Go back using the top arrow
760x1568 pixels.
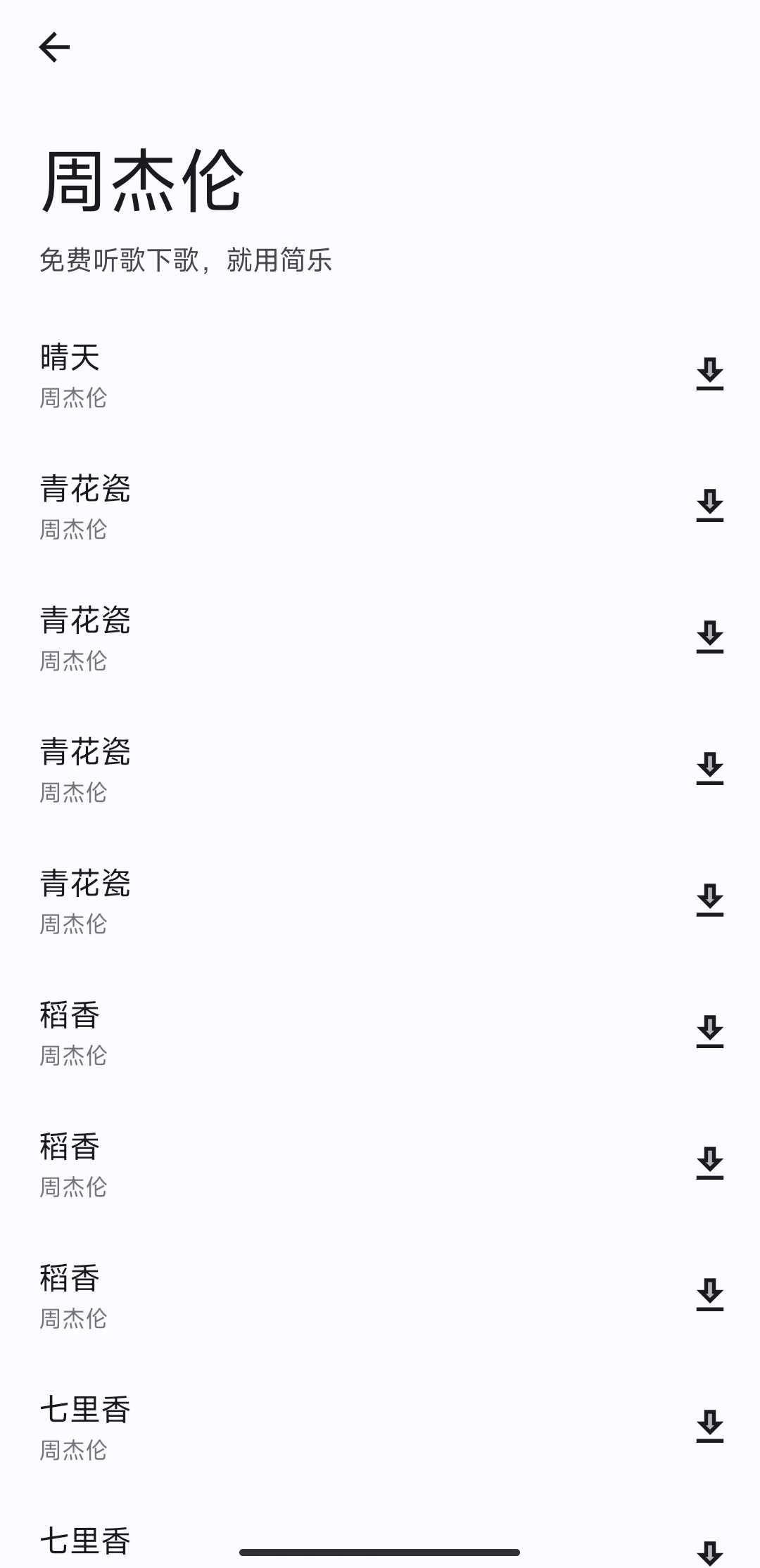54,47
